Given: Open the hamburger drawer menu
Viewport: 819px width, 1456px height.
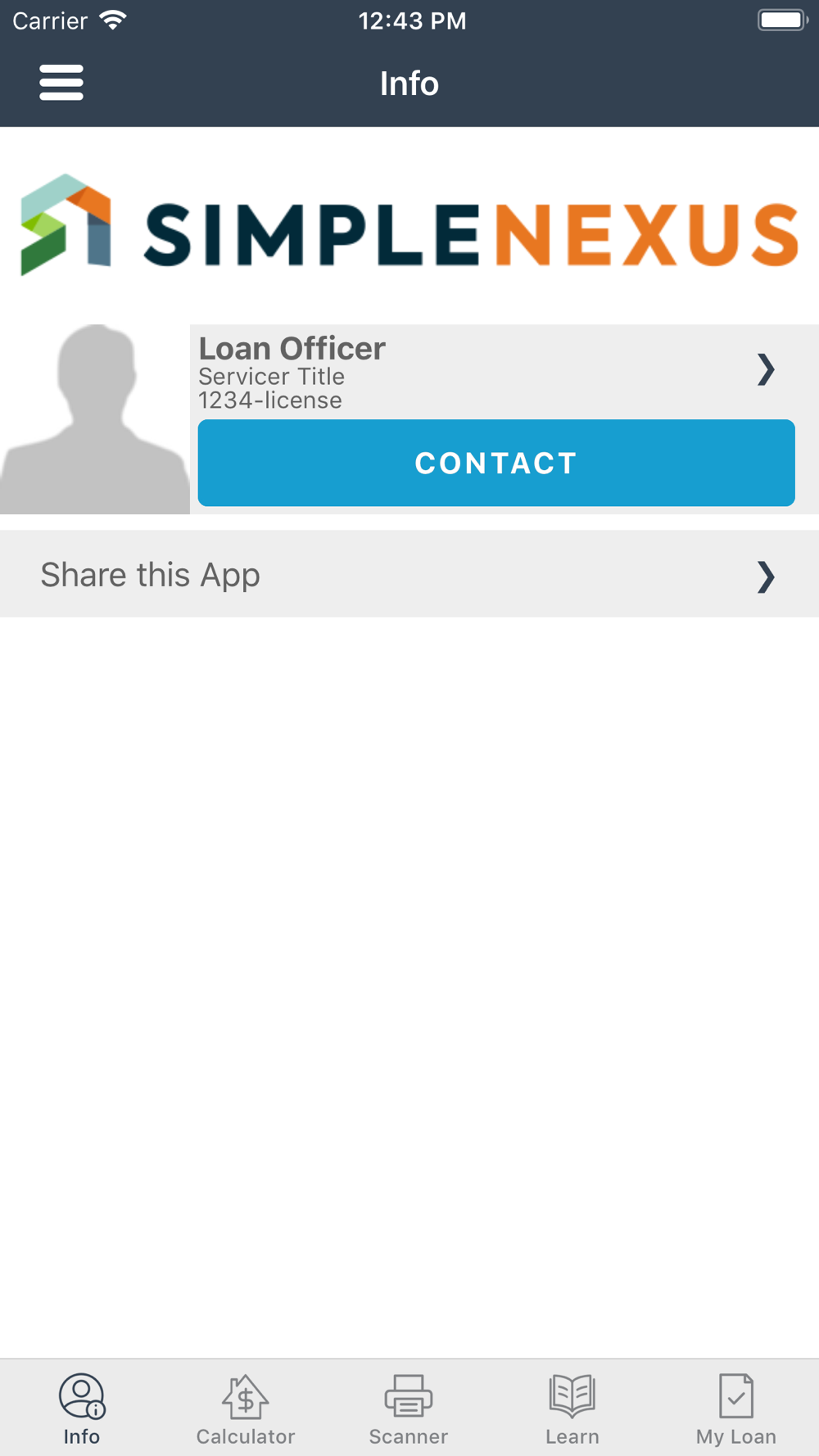Looking at the screenshot, I should click(61, 83).
